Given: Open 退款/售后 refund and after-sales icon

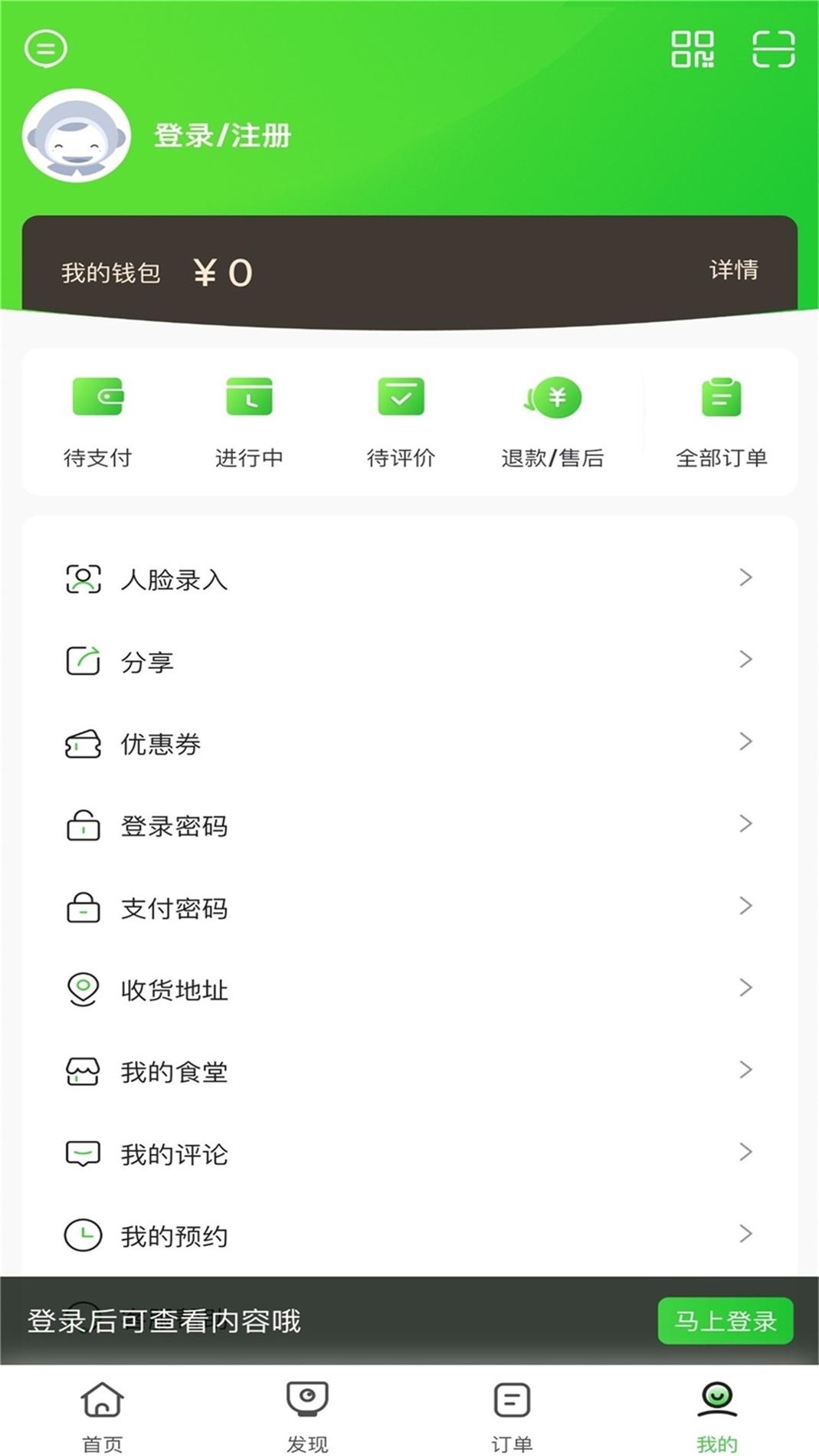Looking at the screenshot, I should pyautogui.click(x=553, y=398).
